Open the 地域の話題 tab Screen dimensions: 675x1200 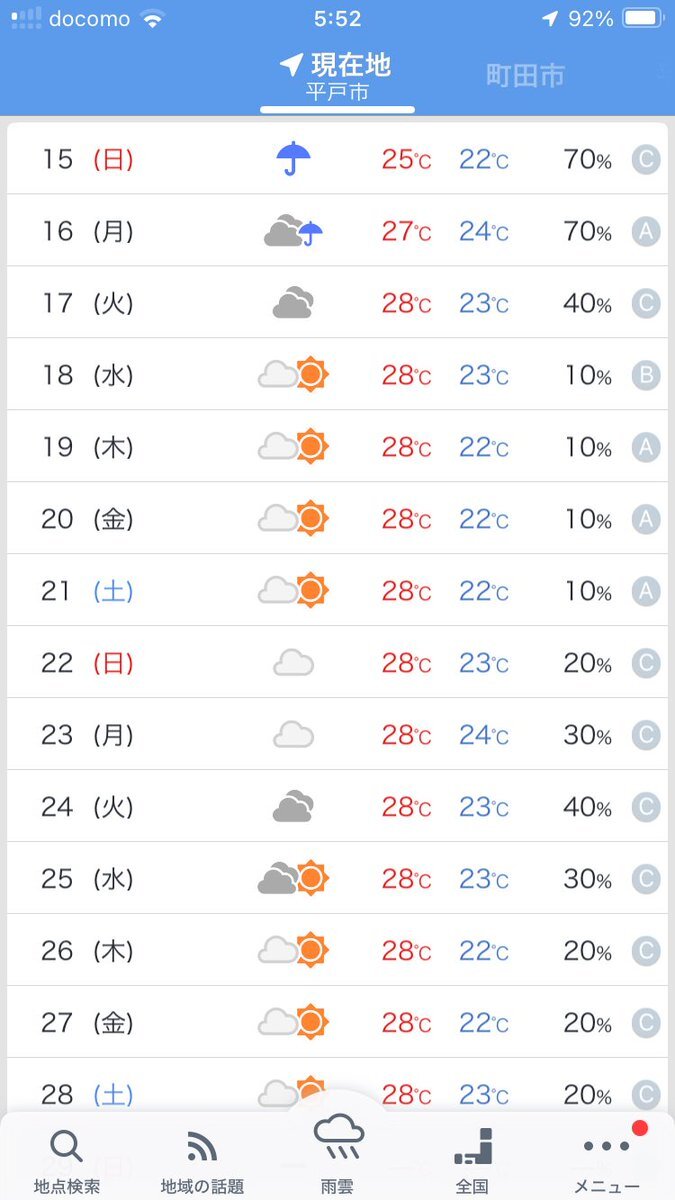point(202,1160)
